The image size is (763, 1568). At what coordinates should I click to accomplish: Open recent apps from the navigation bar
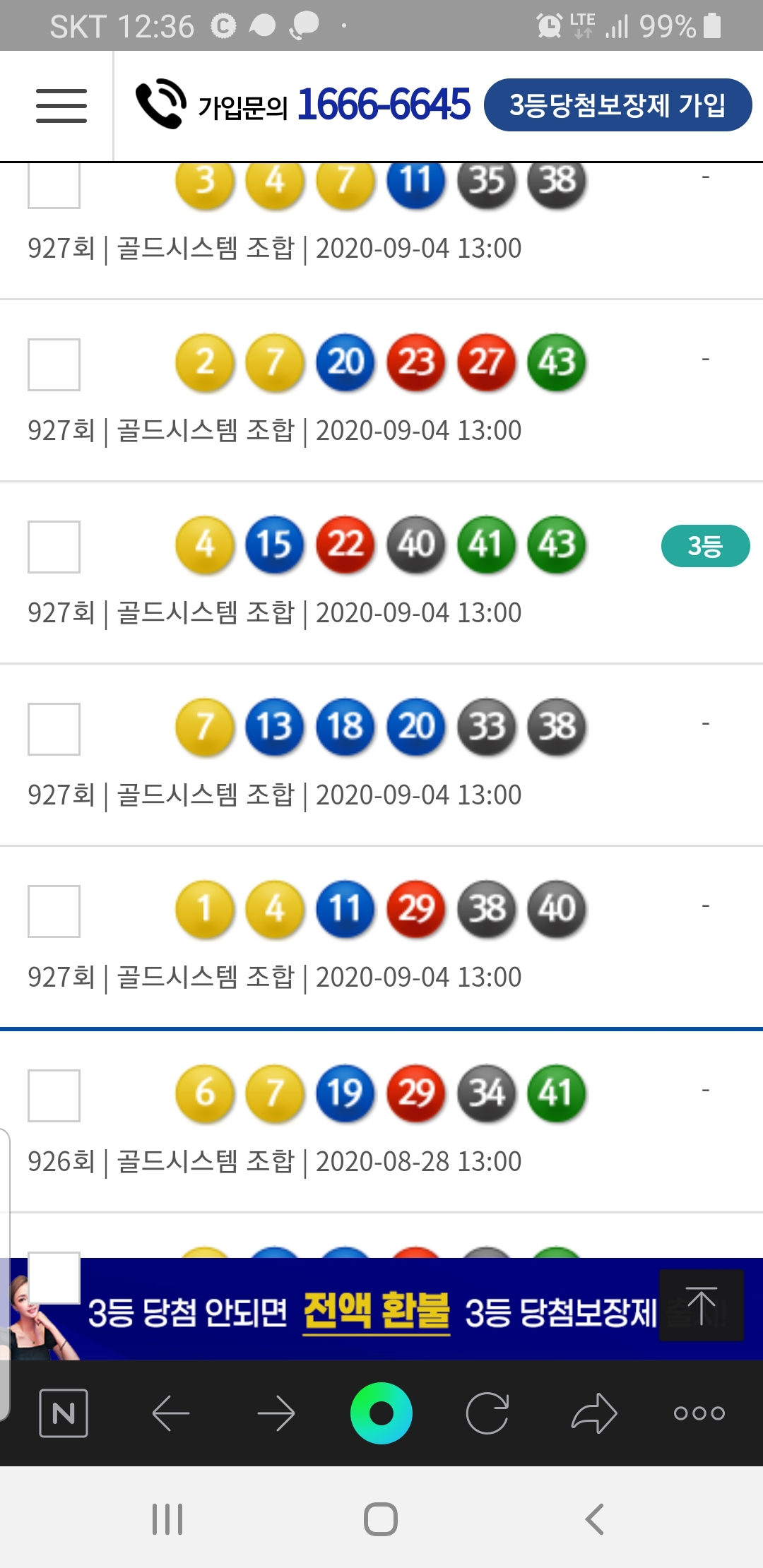pos(167,1519)
